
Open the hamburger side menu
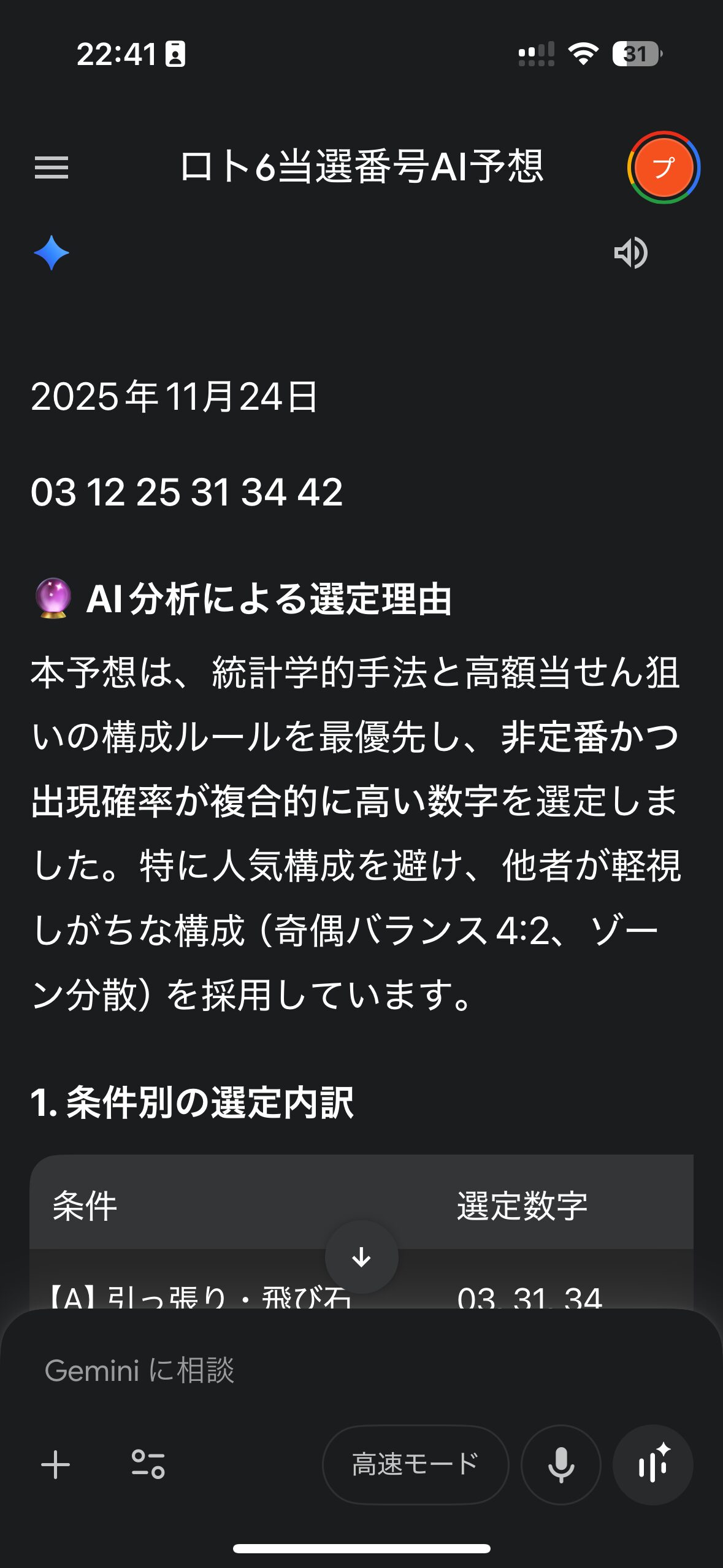point(52,167)
